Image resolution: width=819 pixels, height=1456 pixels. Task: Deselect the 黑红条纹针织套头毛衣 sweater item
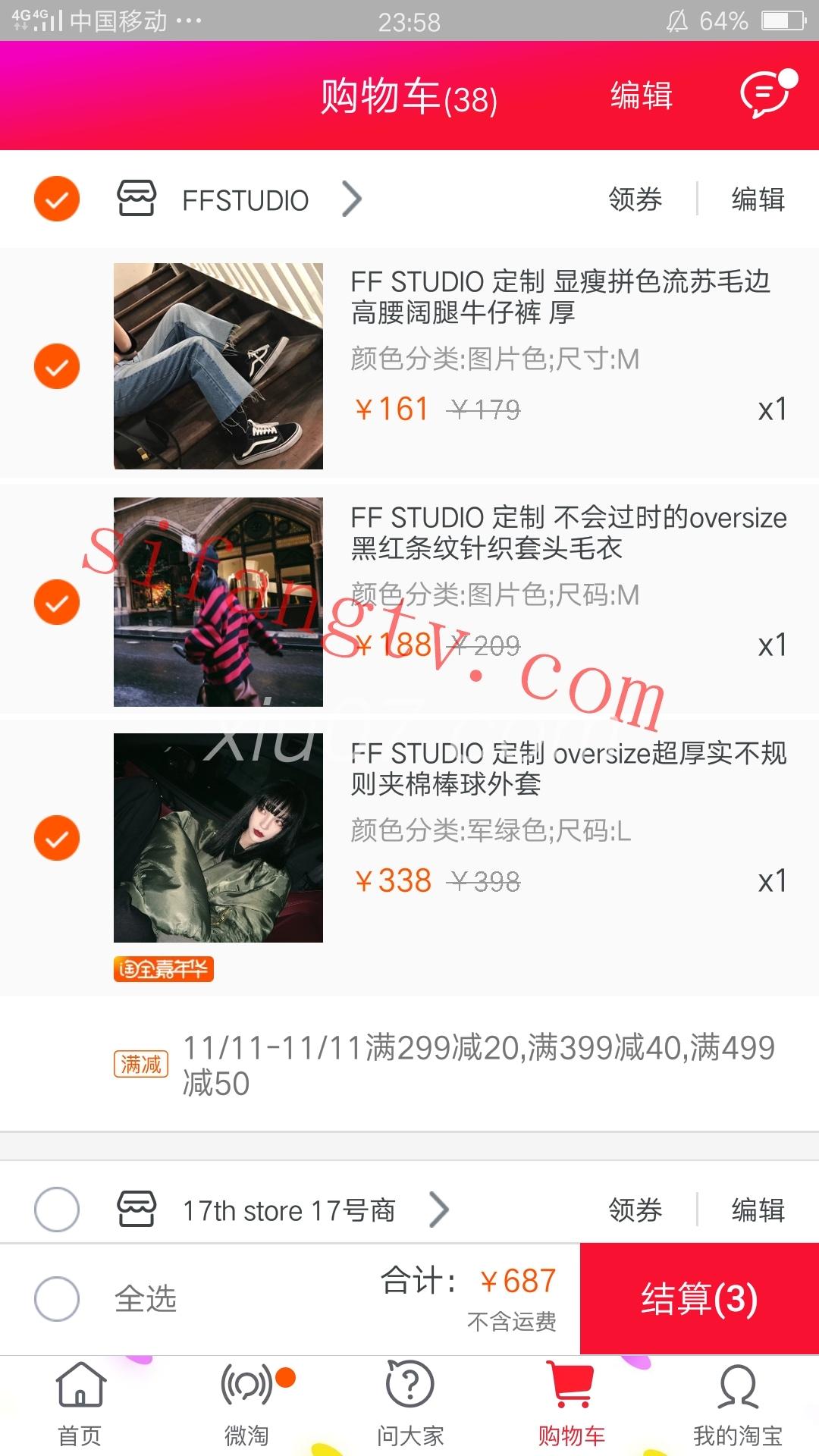[x=57, y=602]
